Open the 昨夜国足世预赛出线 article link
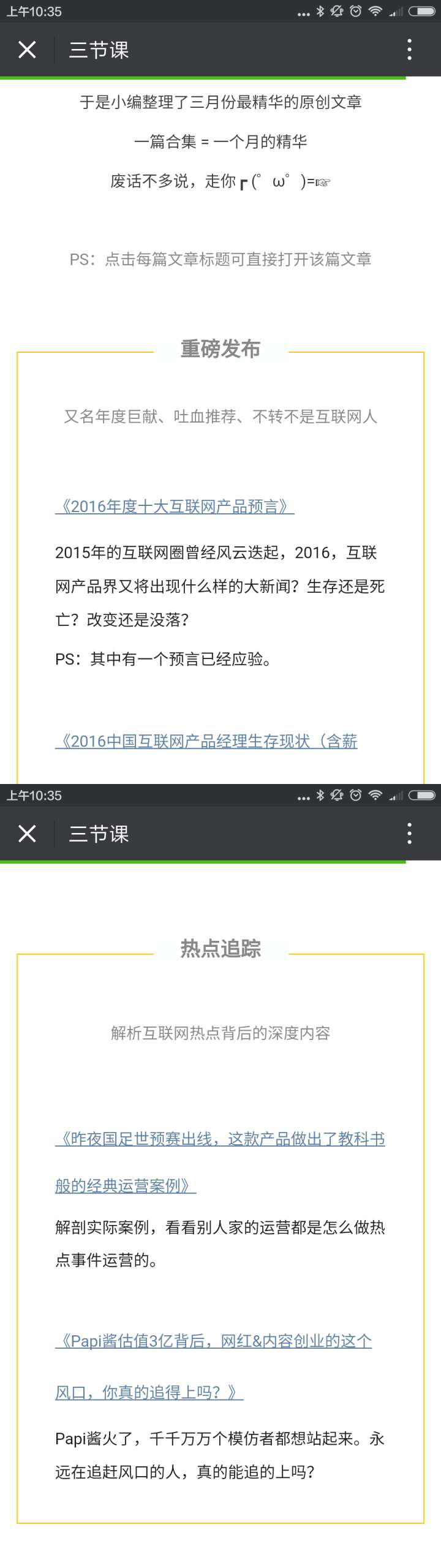 point(220,1139)
